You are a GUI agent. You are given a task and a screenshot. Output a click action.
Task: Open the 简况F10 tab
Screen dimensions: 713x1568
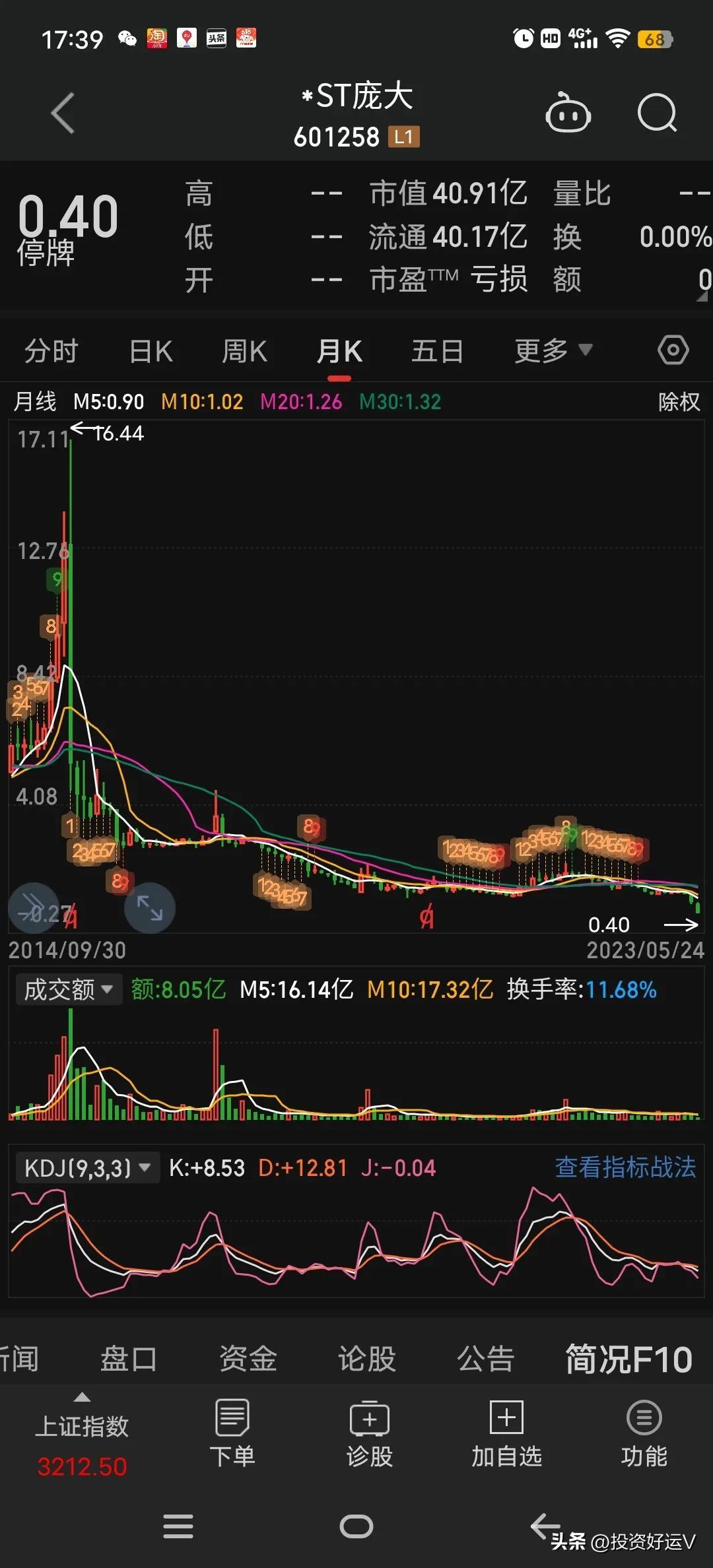point(628,1359)
